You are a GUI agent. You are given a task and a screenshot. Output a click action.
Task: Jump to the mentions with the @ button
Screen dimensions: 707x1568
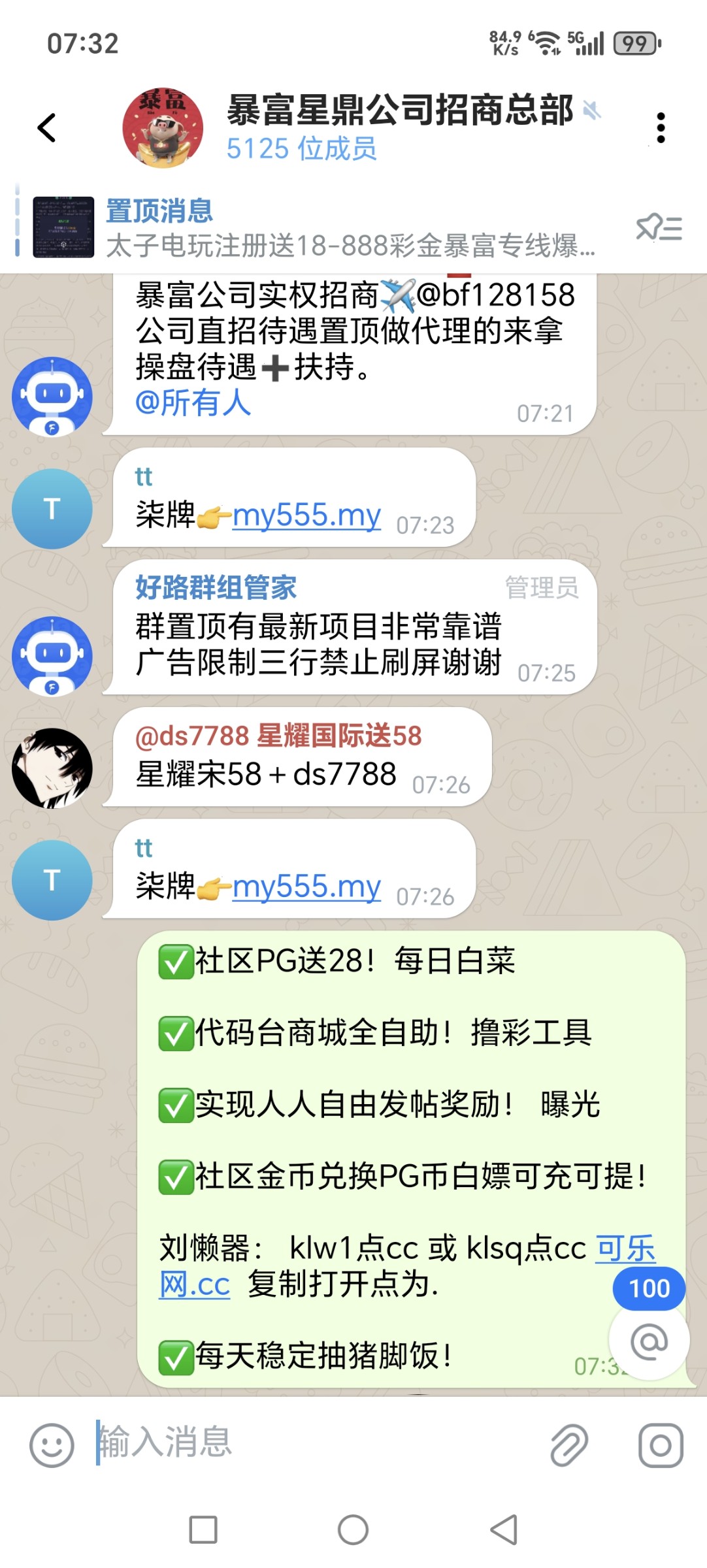click(x=649, y=1341)
